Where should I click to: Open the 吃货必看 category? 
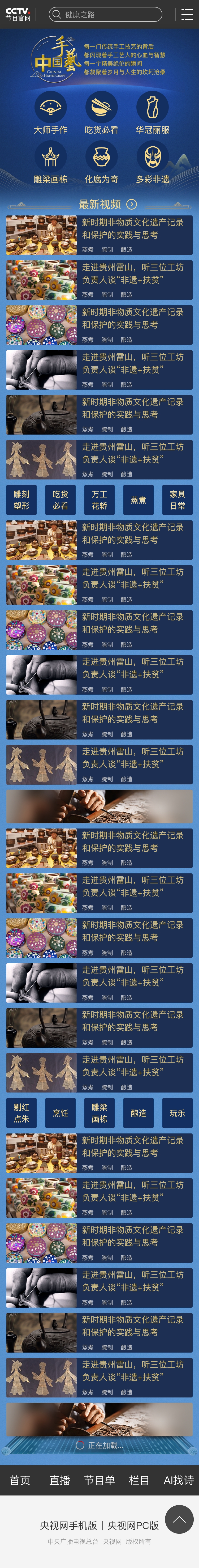click(x=101, y=113)
